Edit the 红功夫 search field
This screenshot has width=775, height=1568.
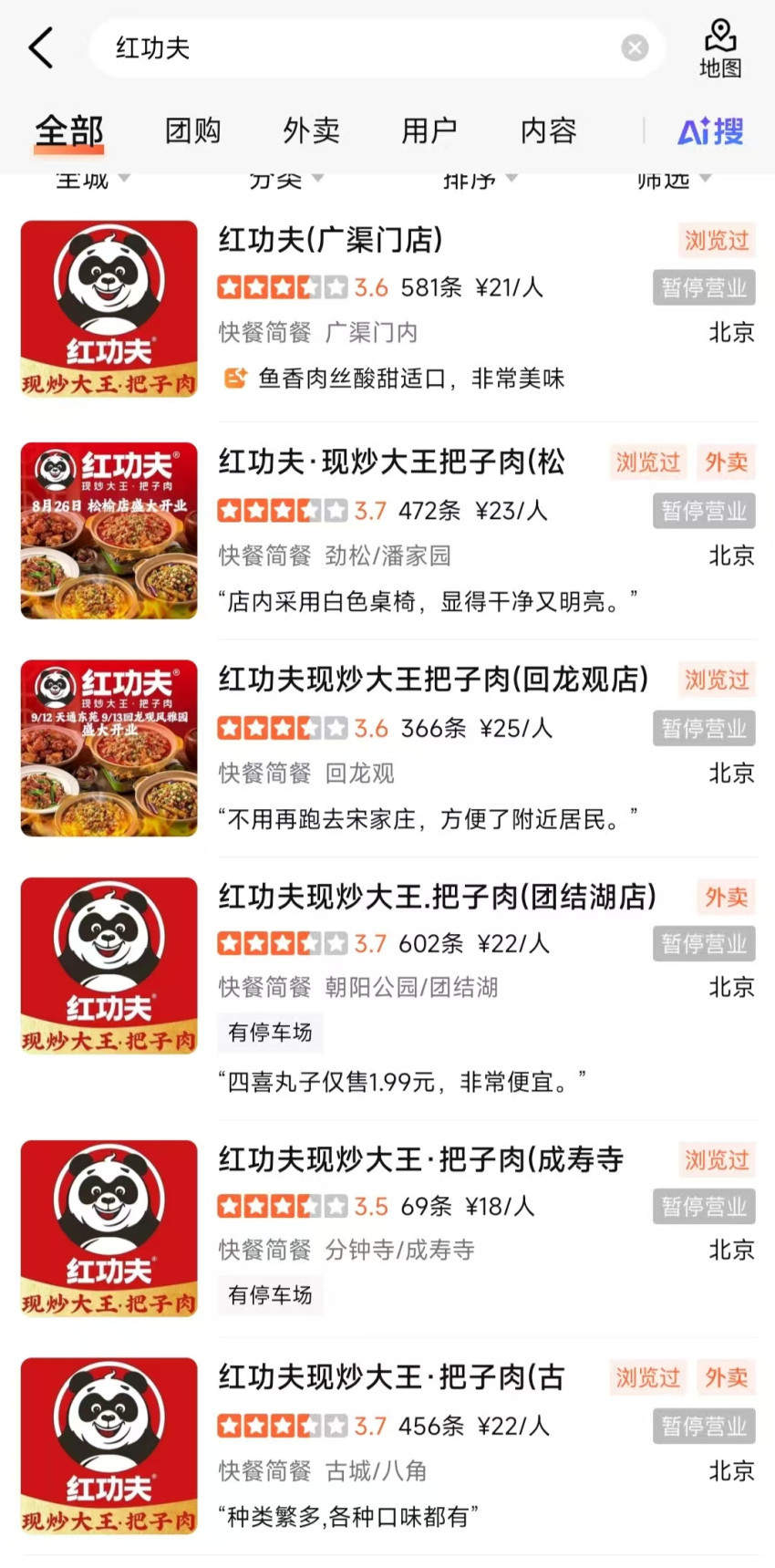[x=365, y=47]
